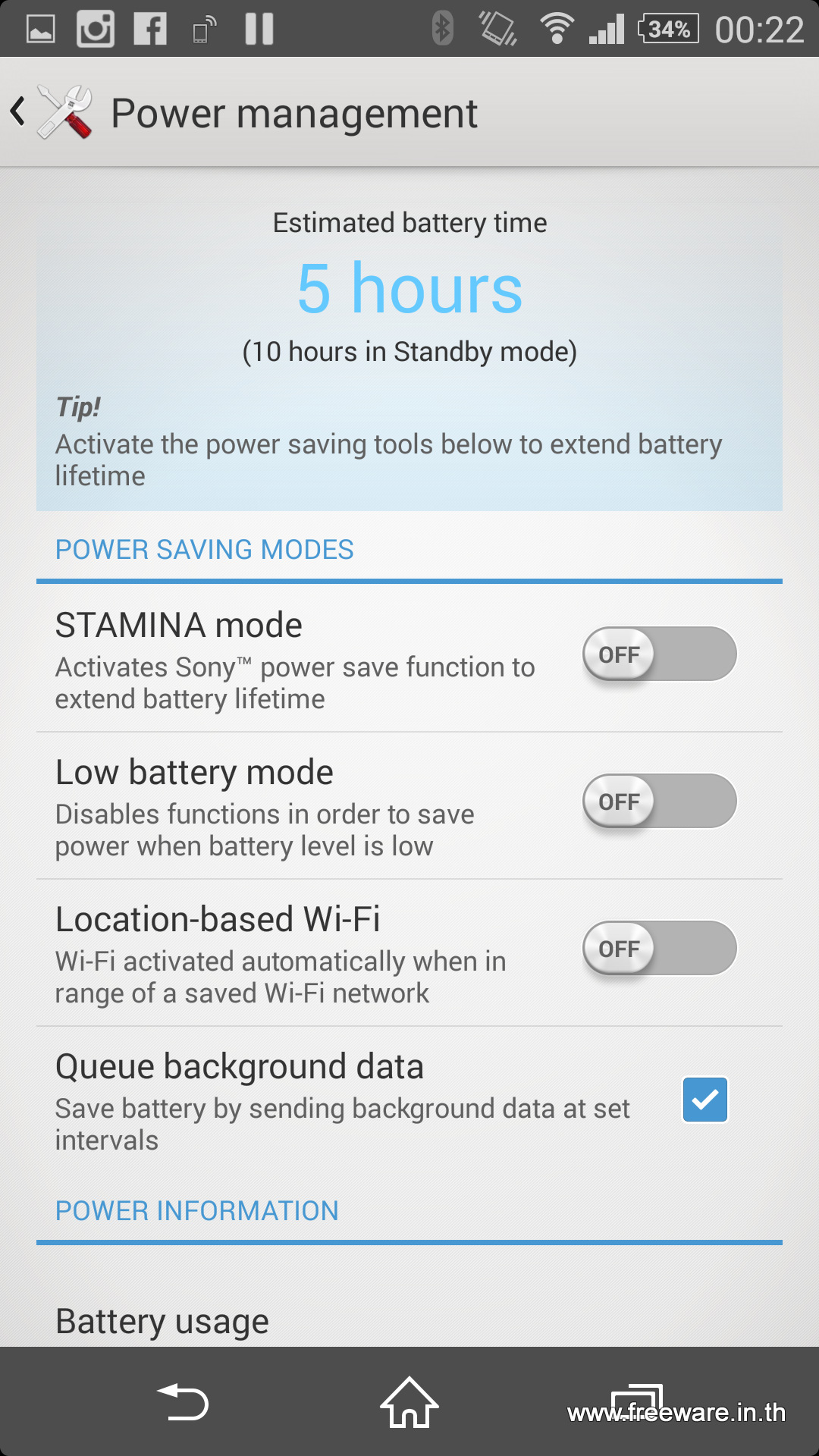
Task: Turn on STAMINA mode switch
Action: tap(660, 654)
